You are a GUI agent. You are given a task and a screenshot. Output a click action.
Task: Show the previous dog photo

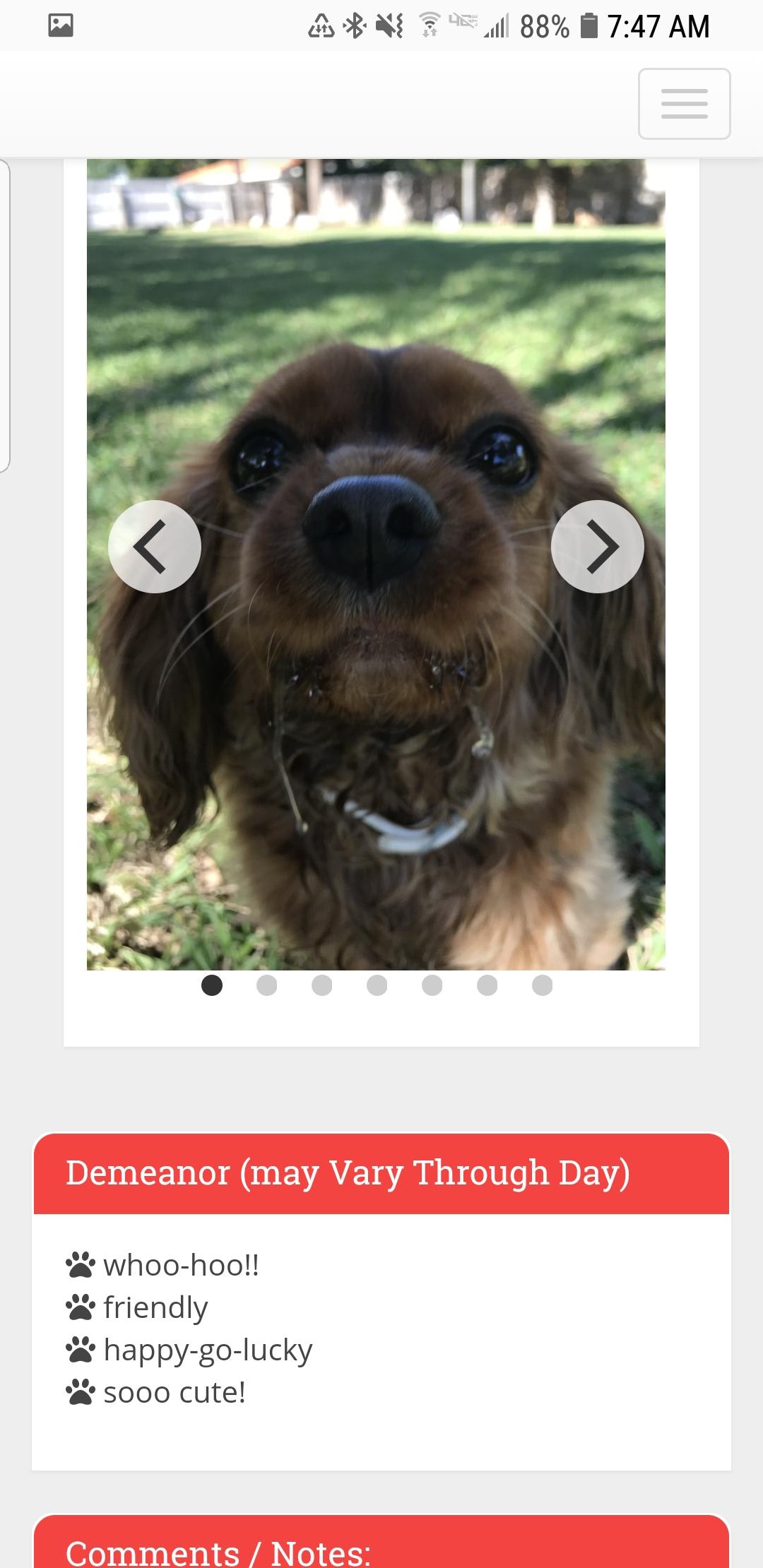tap(155, 546)
